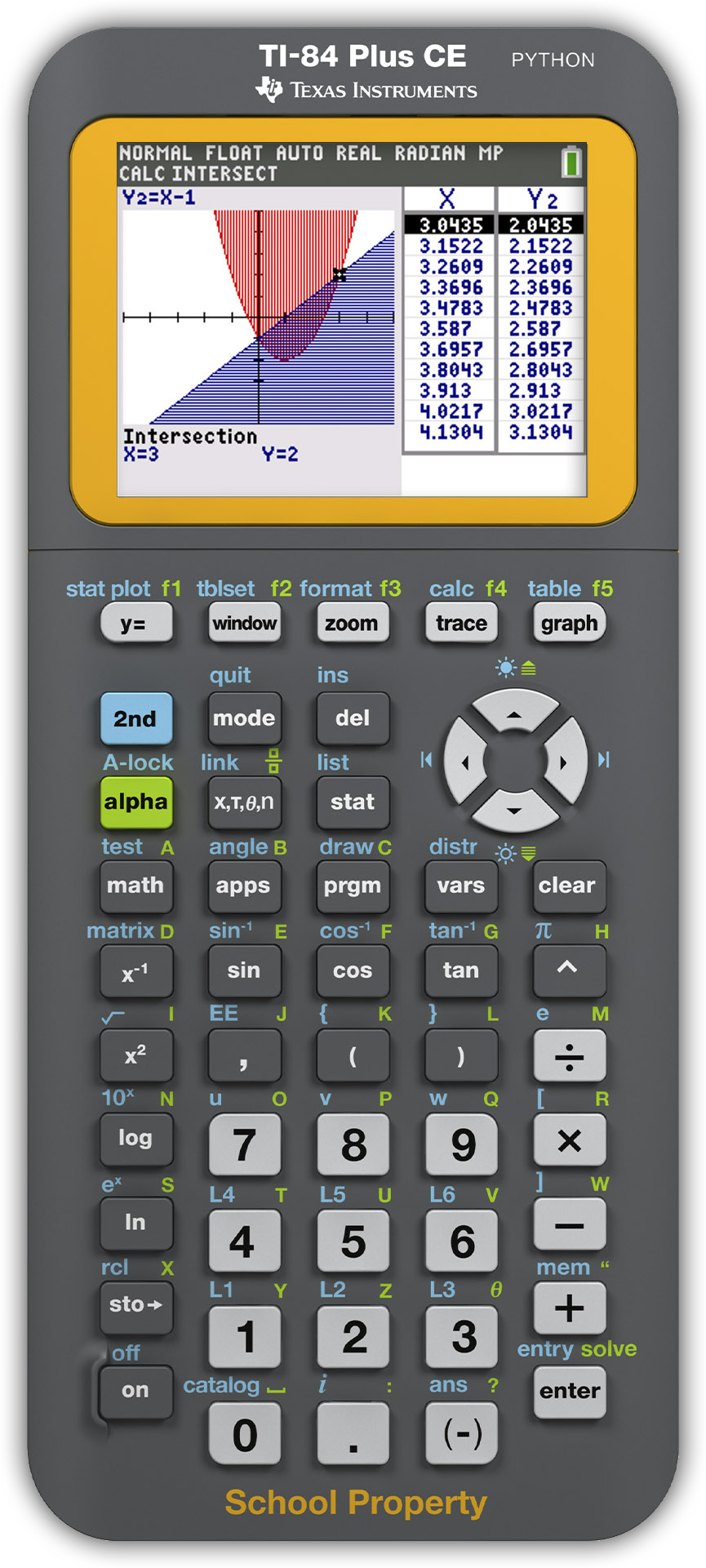Tap the green alpha key

click(135, 802)
